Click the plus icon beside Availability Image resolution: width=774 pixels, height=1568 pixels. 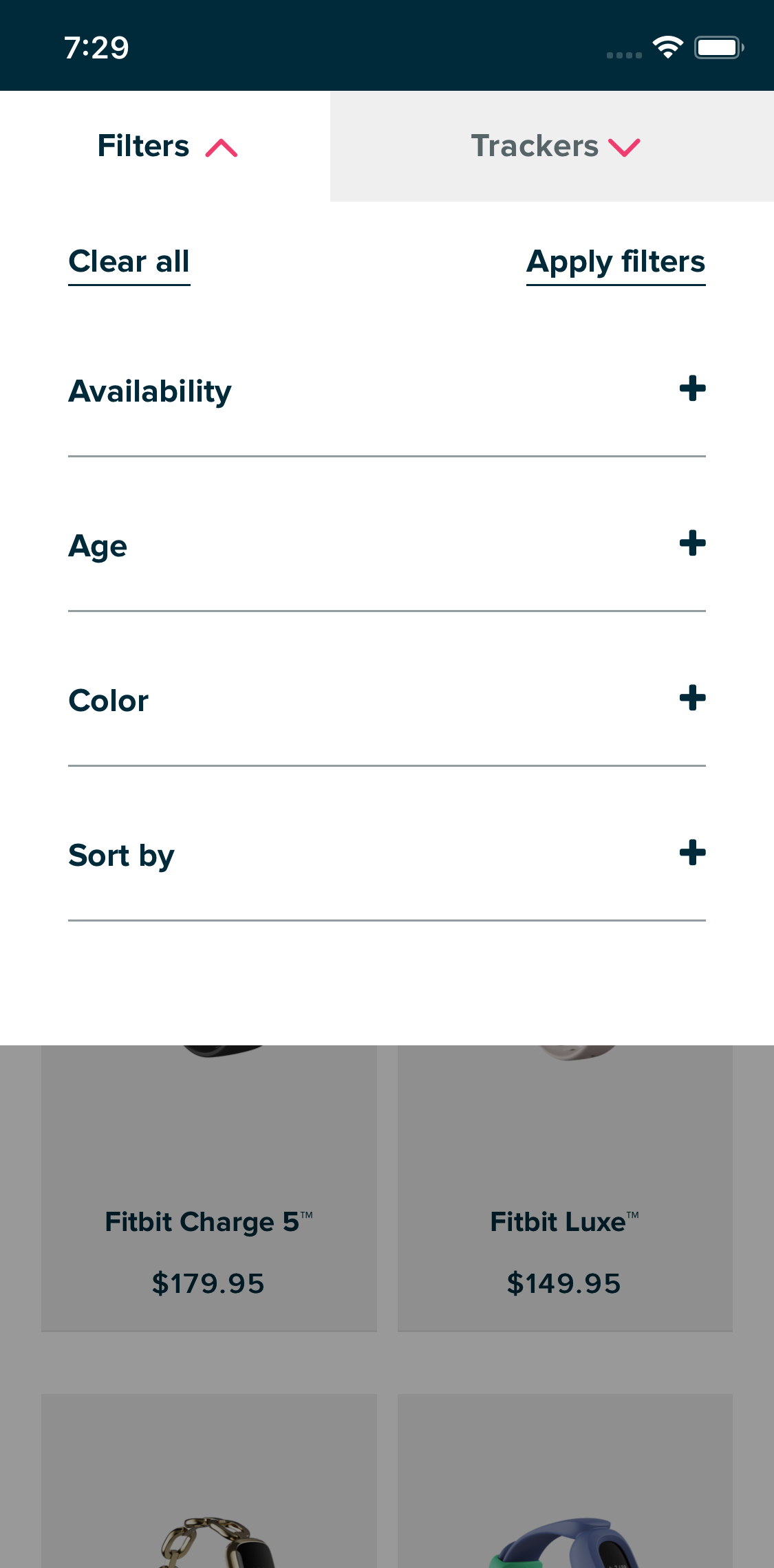click(x=693, y=390)
